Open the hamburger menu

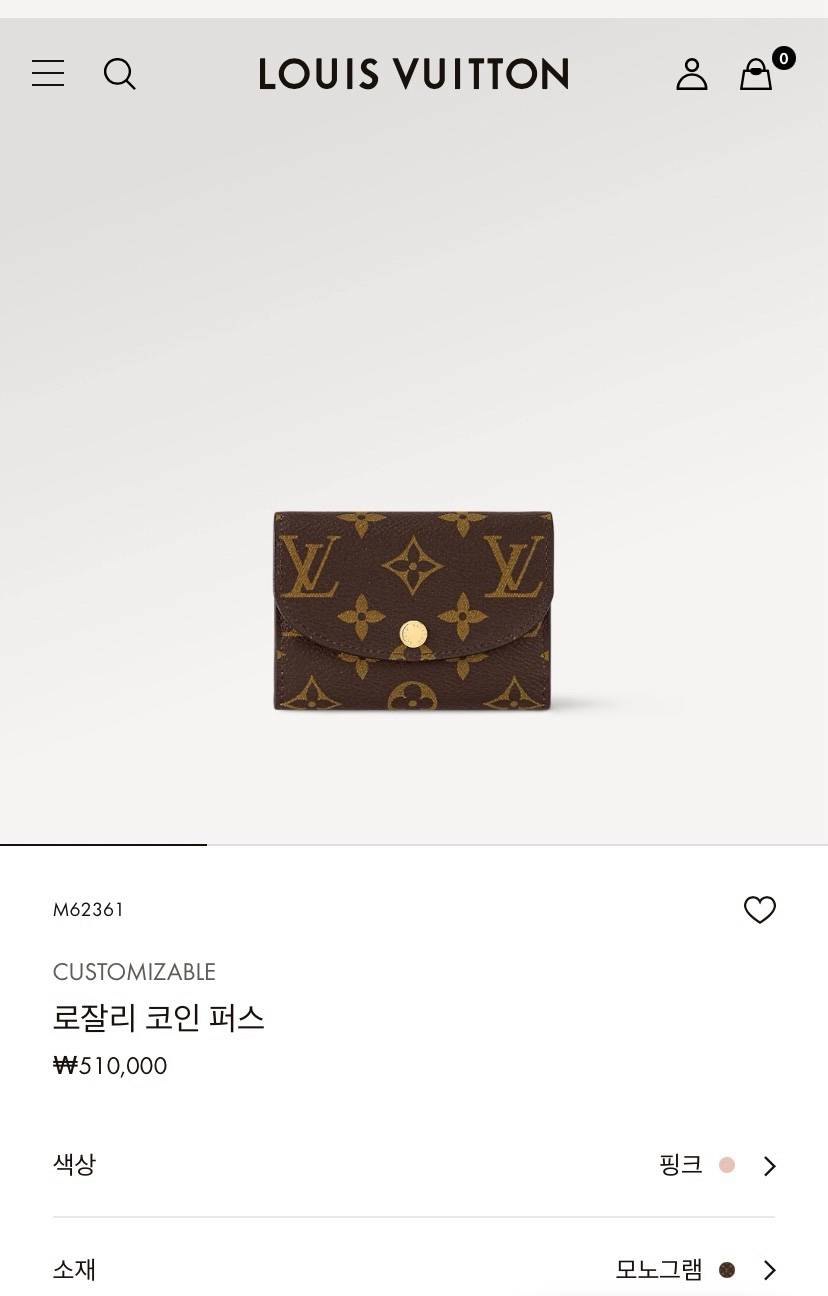click(48, 74)
